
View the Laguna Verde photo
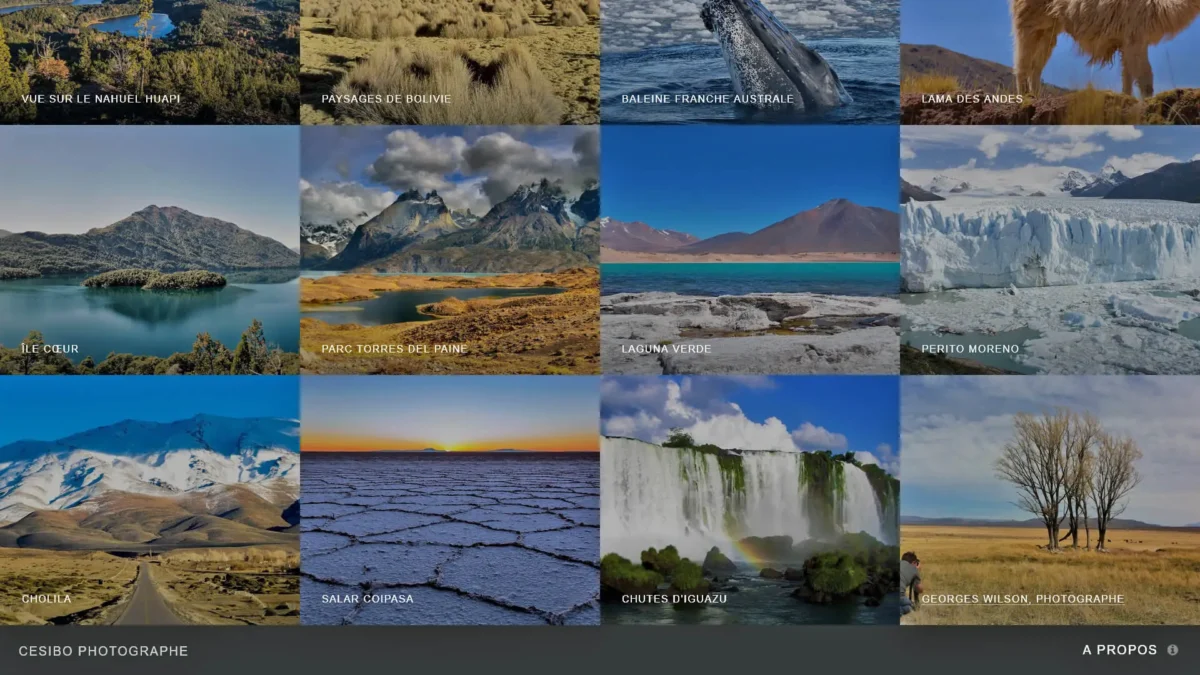pyautogui.click(x=750, y=250)
